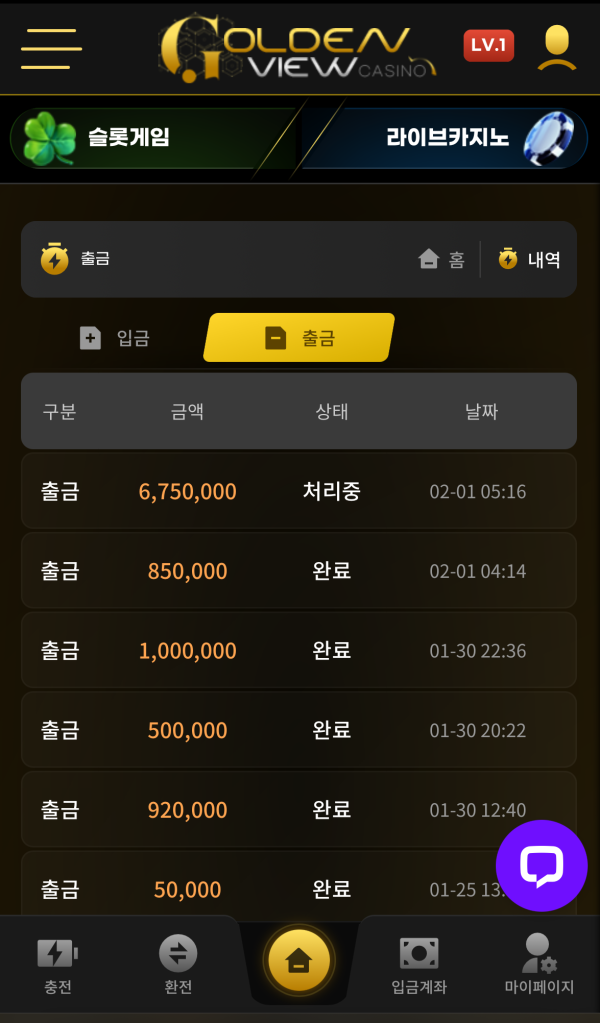Switch to the 입금 tab
The width and height of the screenshot is (600, 1023).
[x=115, y=338]
